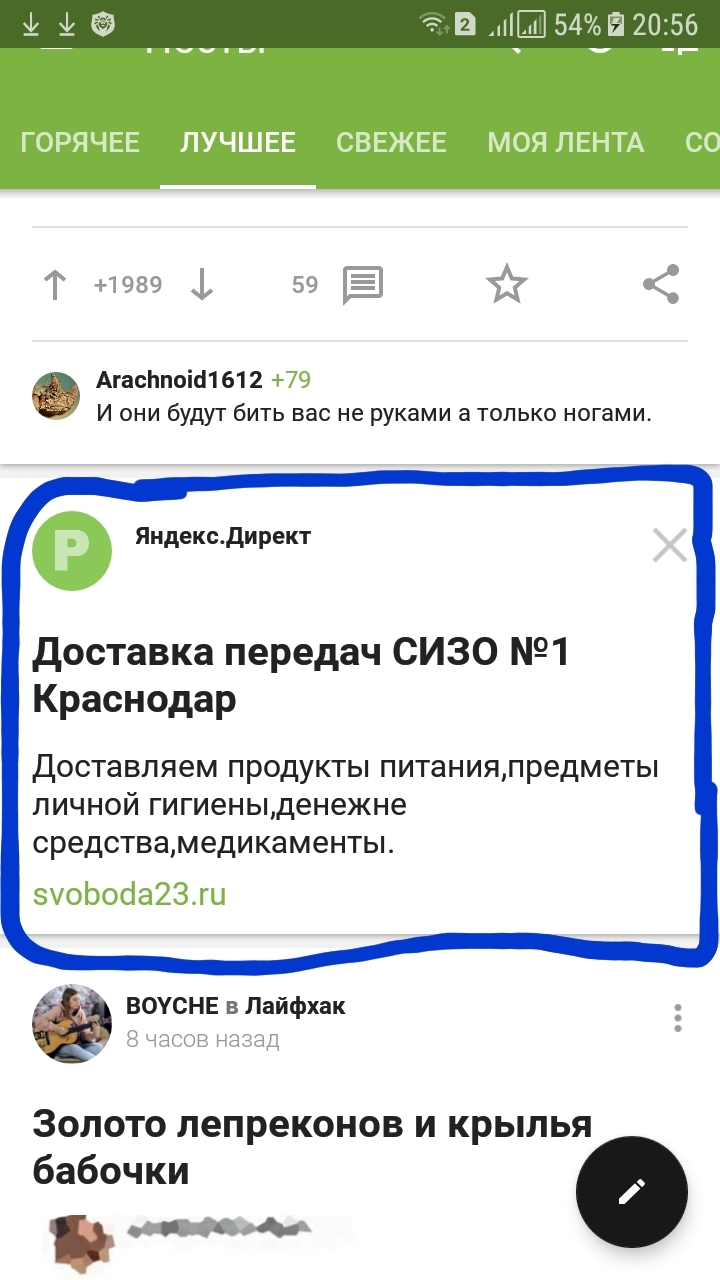720x1280 pixels.
Task: Switch to the Горячее tab
Action: [x=80, y=142]
